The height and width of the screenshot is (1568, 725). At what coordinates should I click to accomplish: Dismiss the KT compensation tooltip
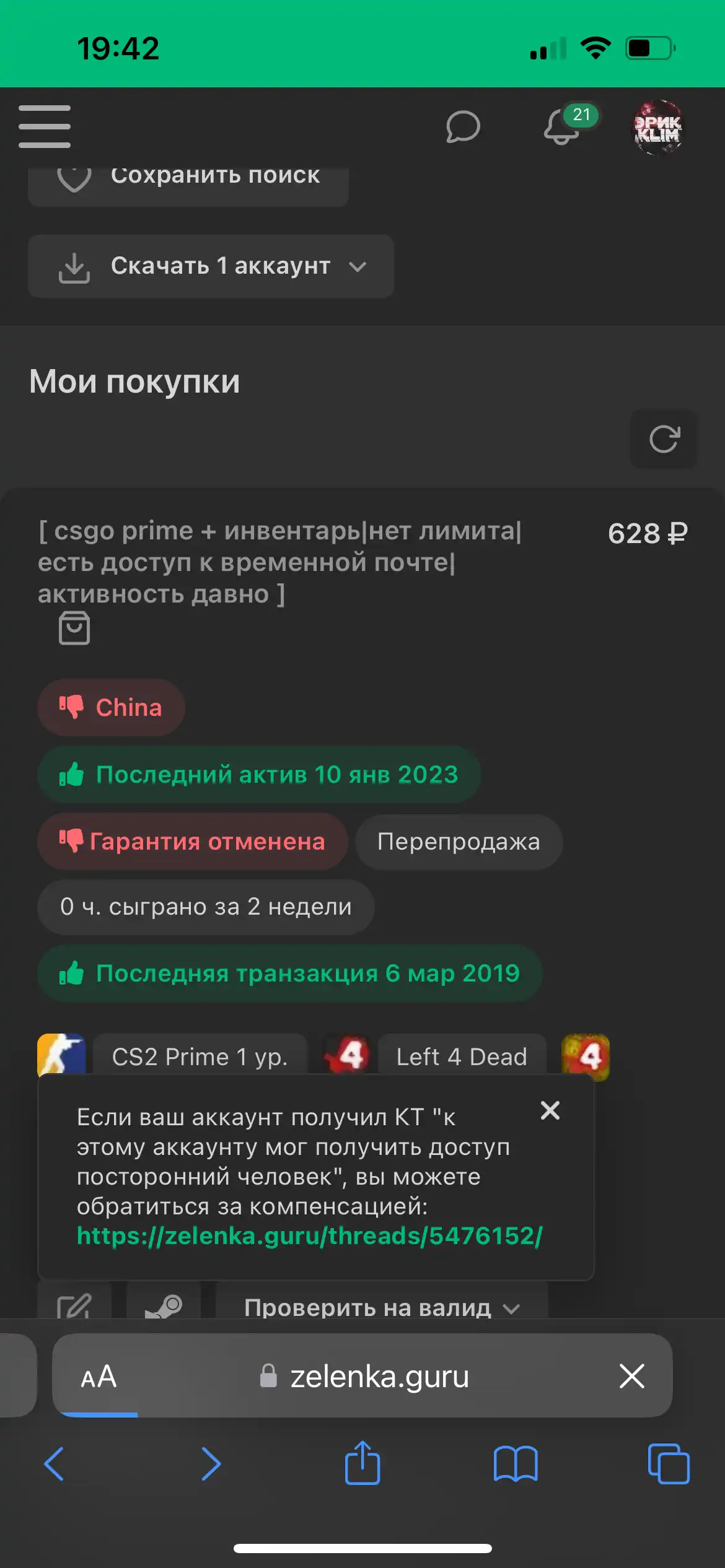pyautogui.click(x=550, y=1110)
